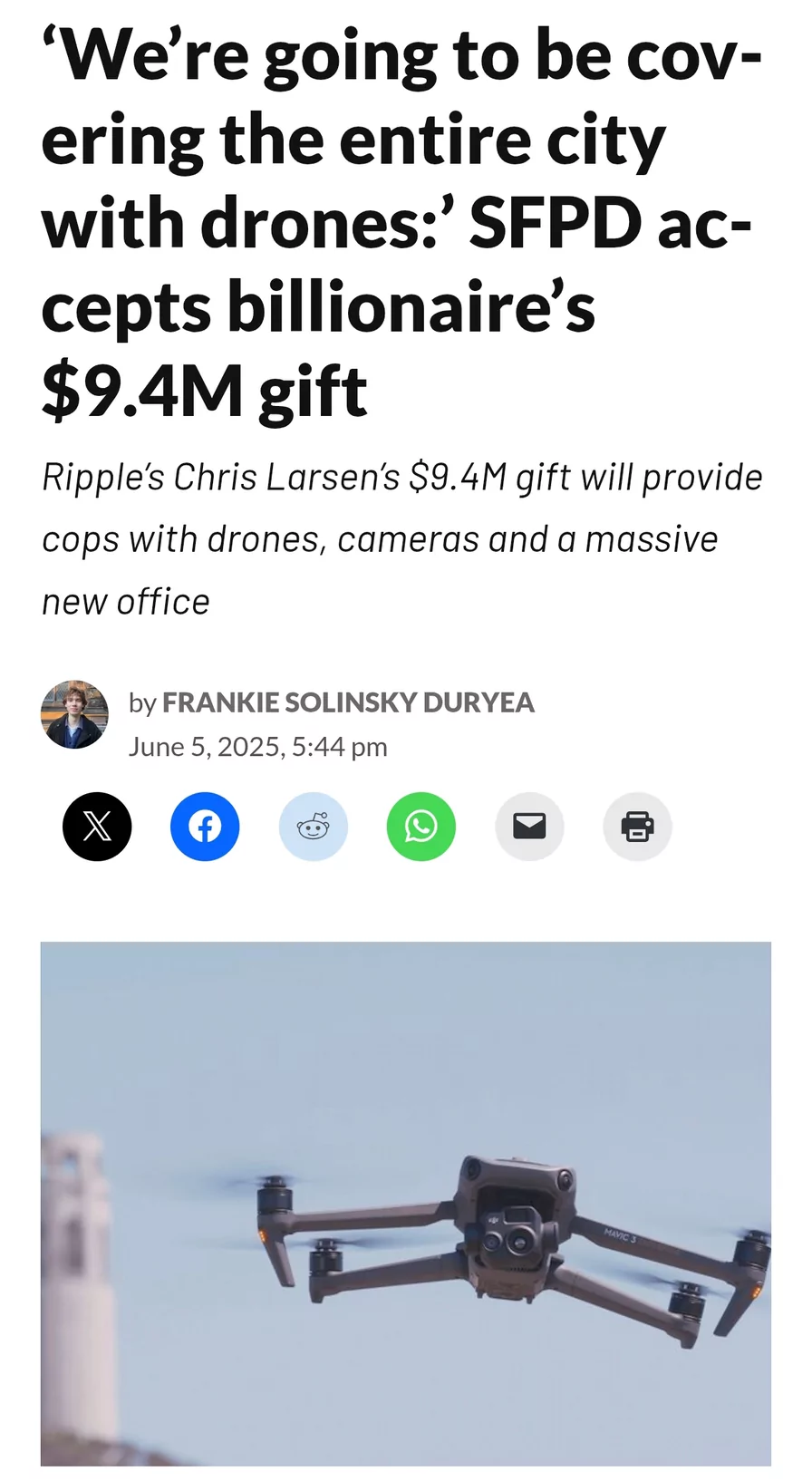This screenshot has height=1481, width=812.
Task: Print the article
Action: click(x=637, y=827)
